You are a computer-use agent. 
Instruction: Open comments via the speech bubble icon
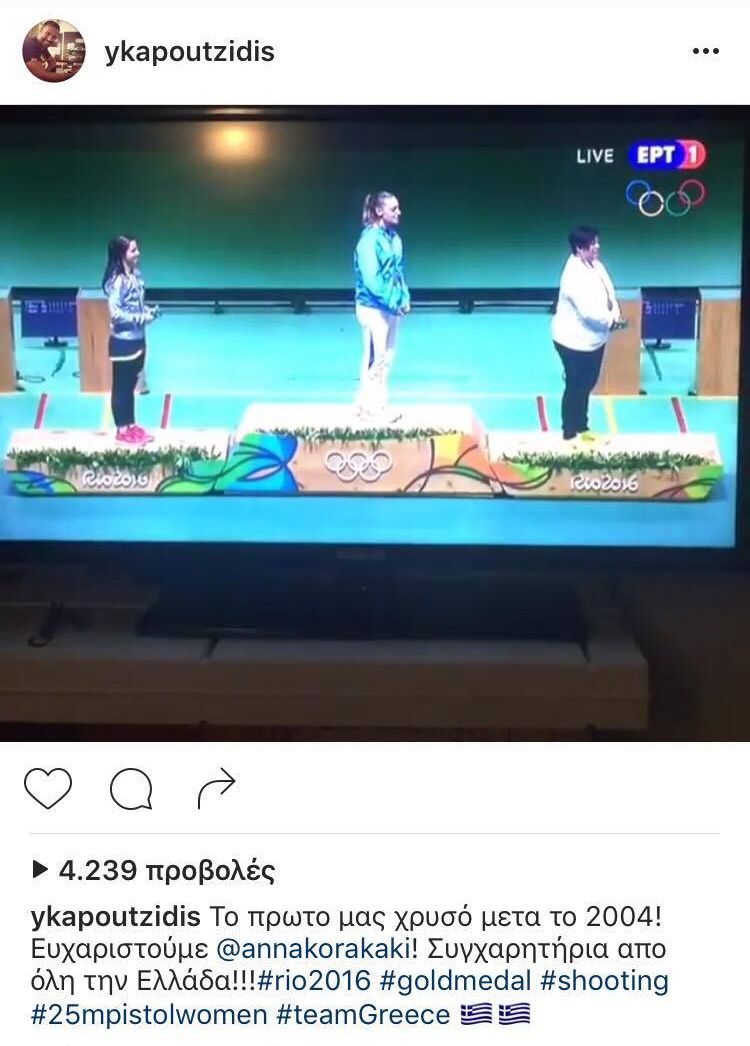[131, 791]
